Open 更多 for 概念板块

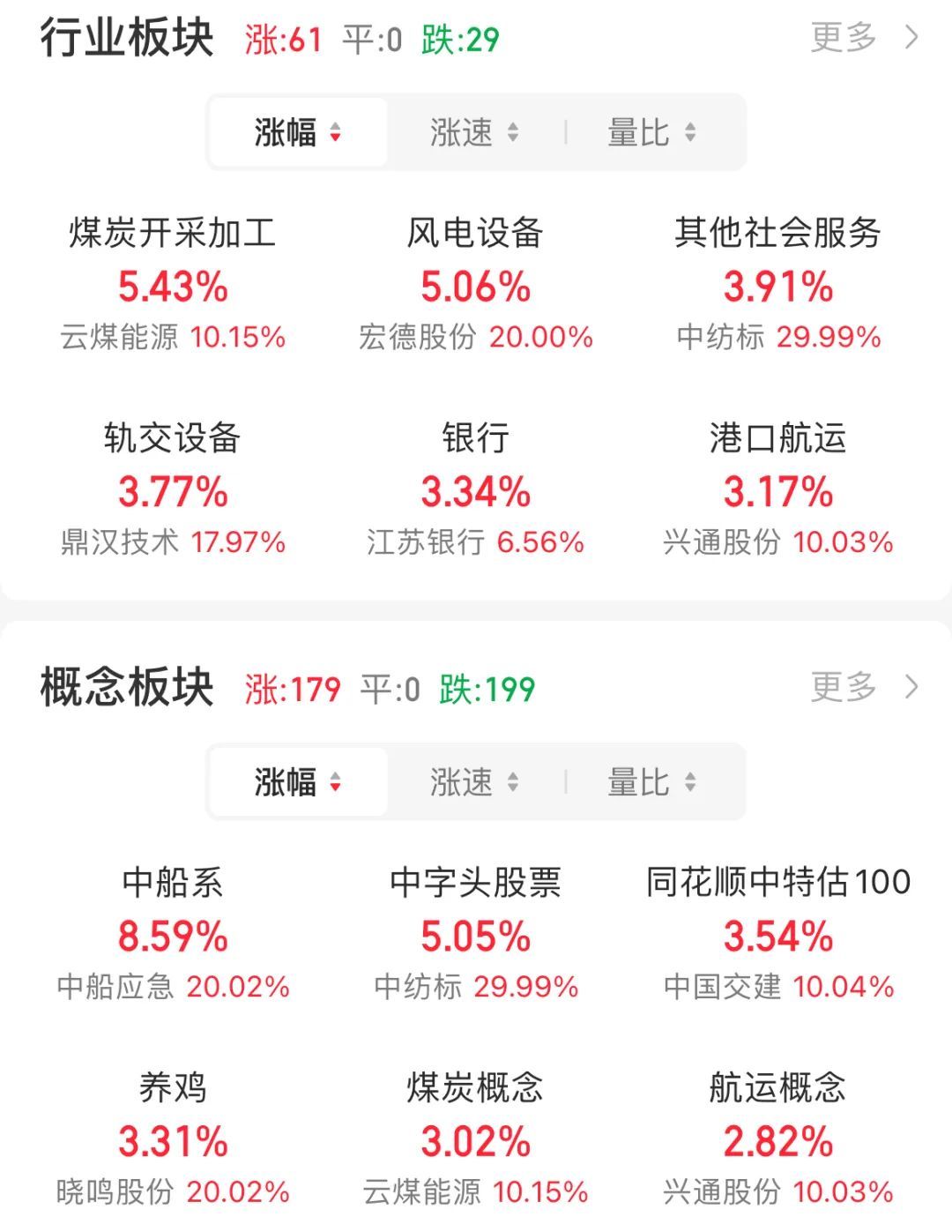(x=863, y=687)
